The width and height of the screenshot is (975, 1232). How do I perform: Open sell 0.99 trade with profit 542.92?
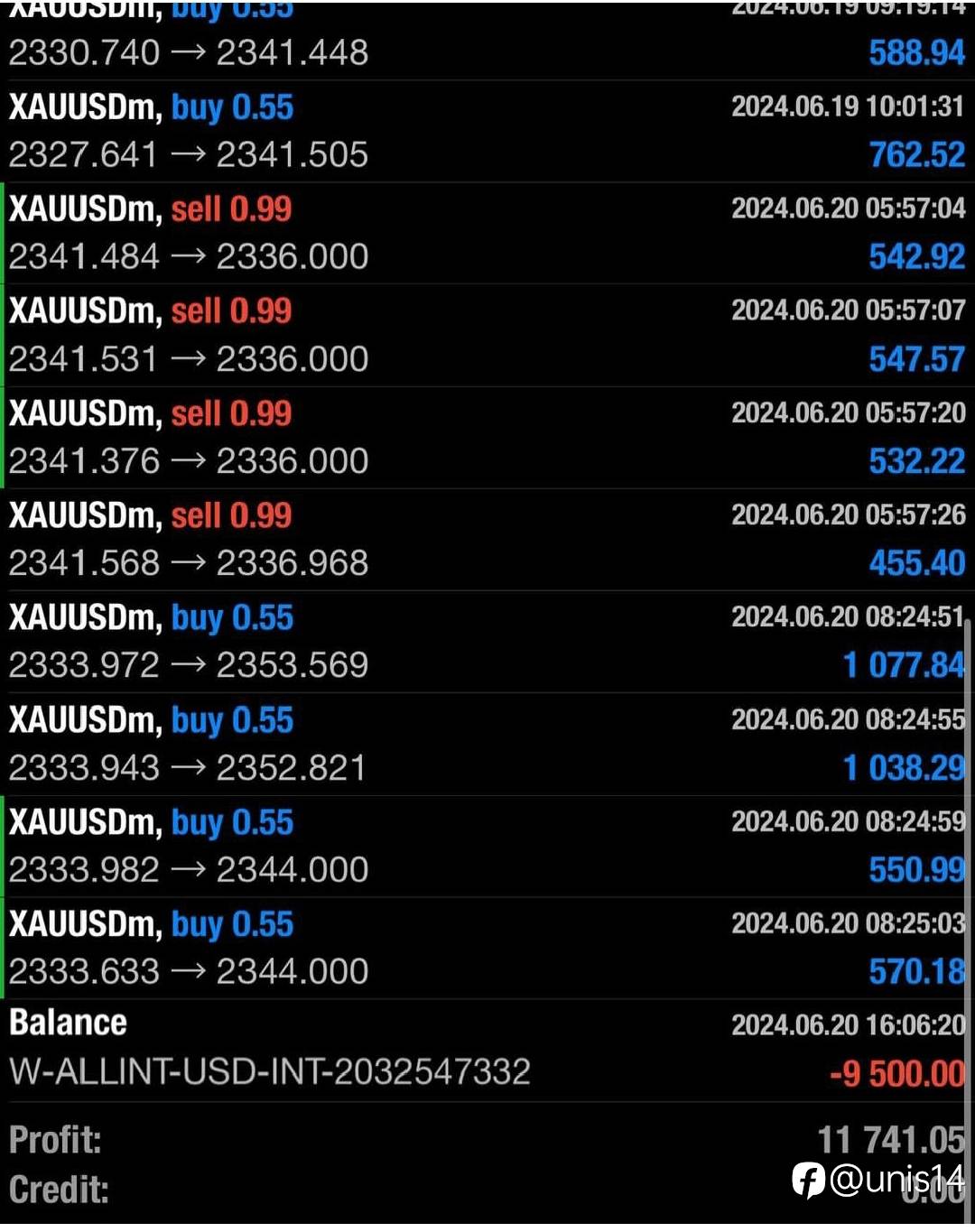(x=487, y=233)
